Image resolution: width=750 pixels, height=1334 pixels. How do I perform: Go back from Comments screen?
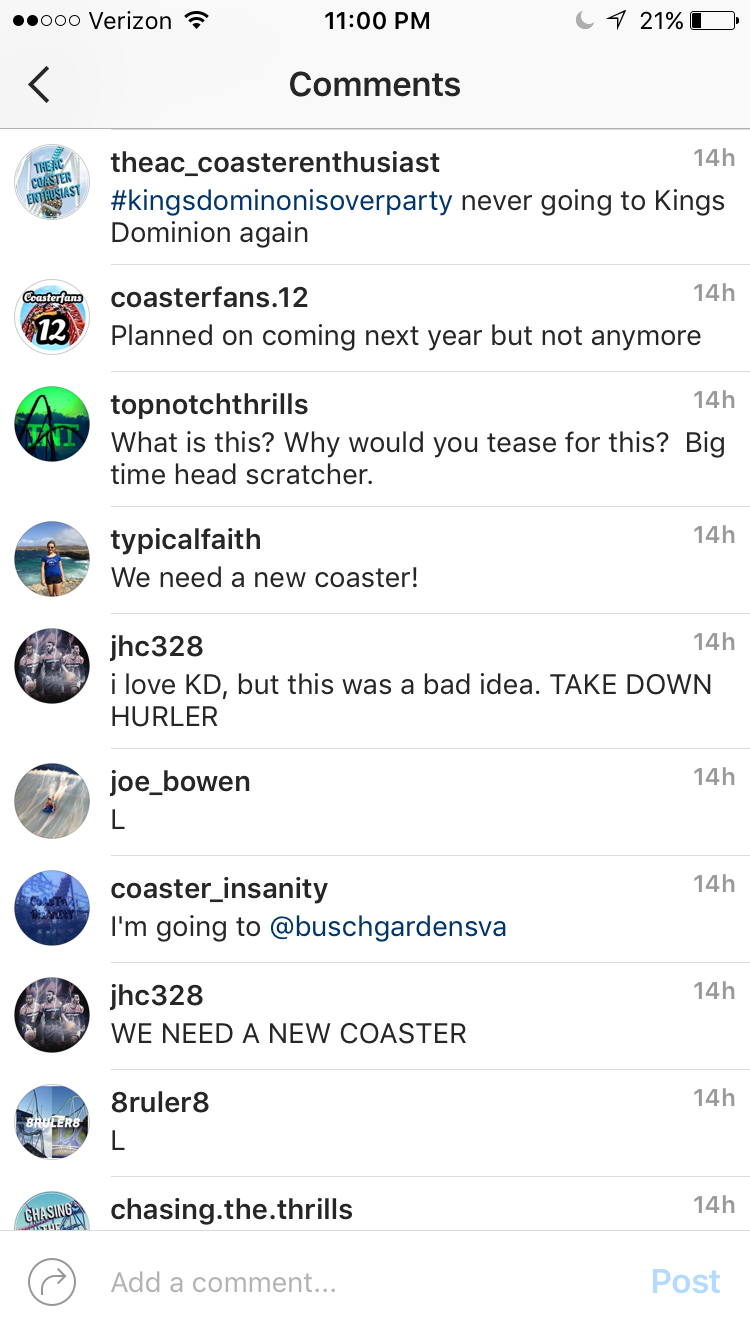click(x=39, y=85)
